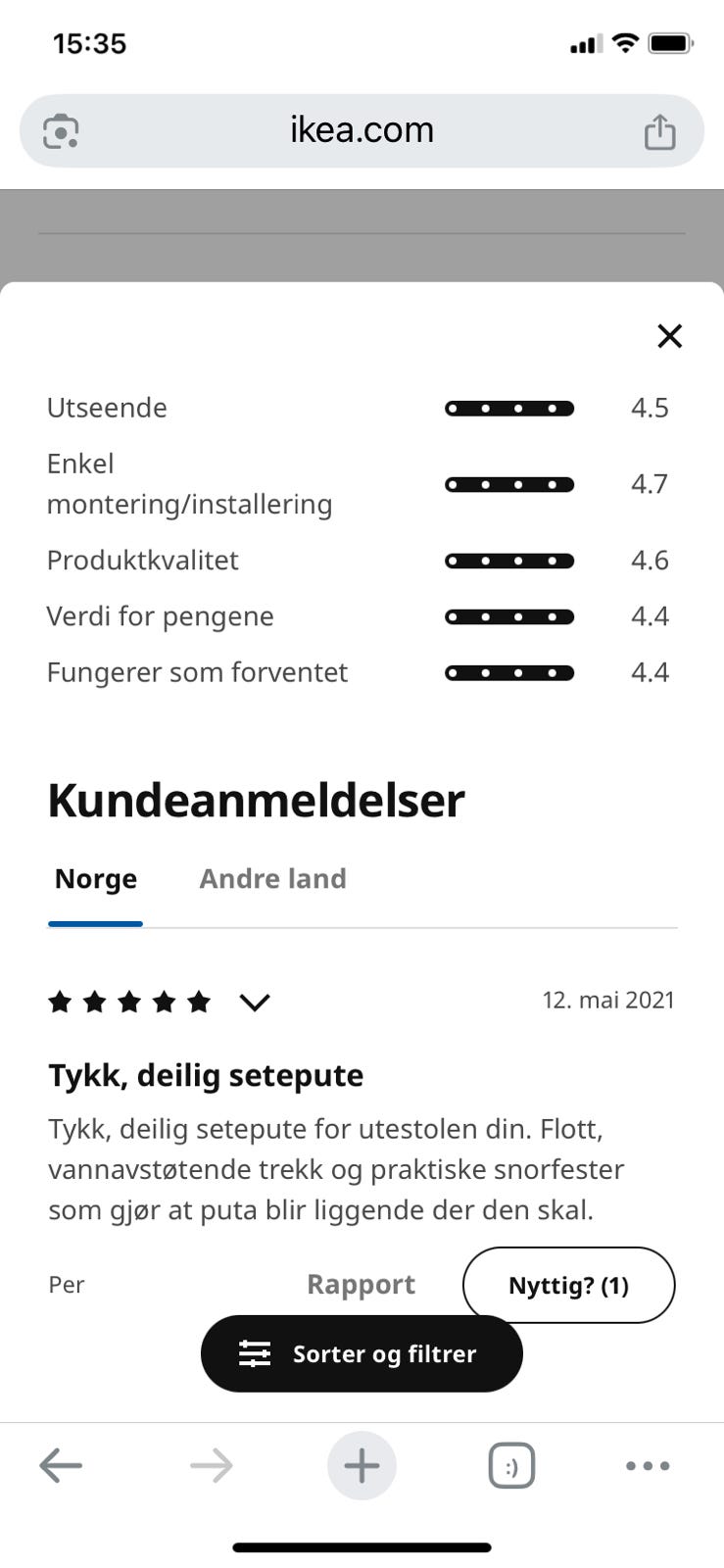Tap the Produktkvalitet rating bar
Screen dimensions: 724x1568
(509, 560)
